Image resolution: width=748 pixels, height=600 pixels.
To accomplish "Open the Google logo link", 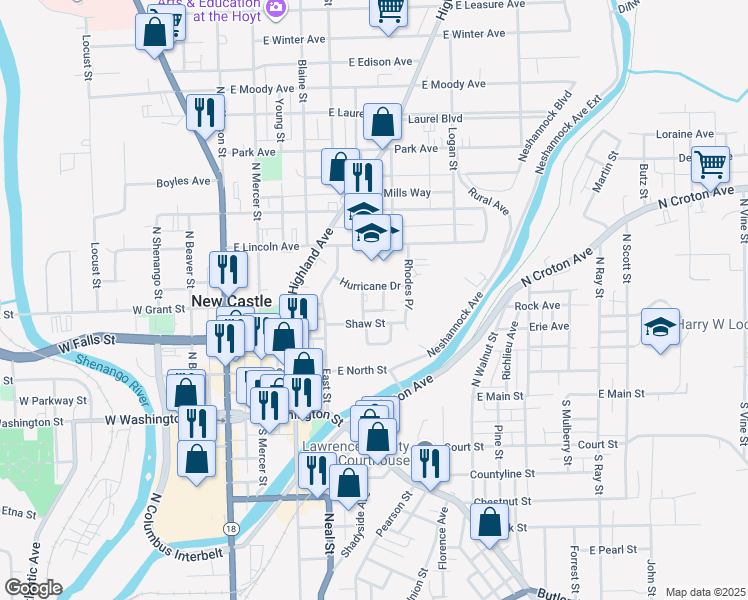I will pyautogui.click(x=33, y=589).
